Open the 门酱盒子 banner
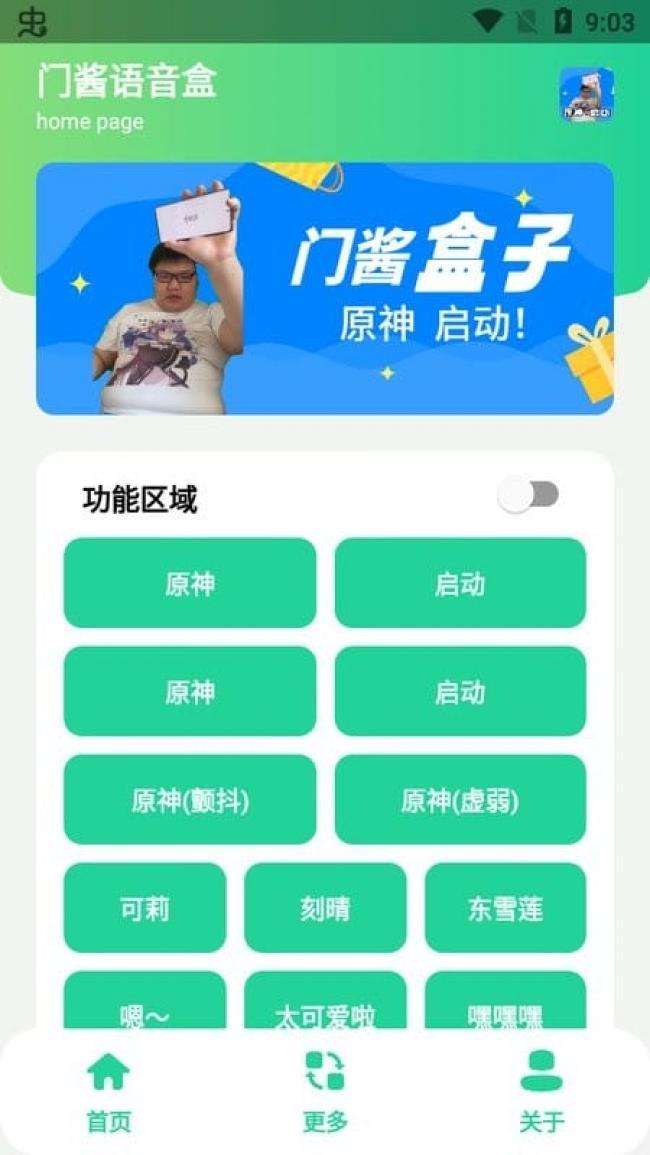Viewport: 650px width, 1155px height. coord(325,288)
